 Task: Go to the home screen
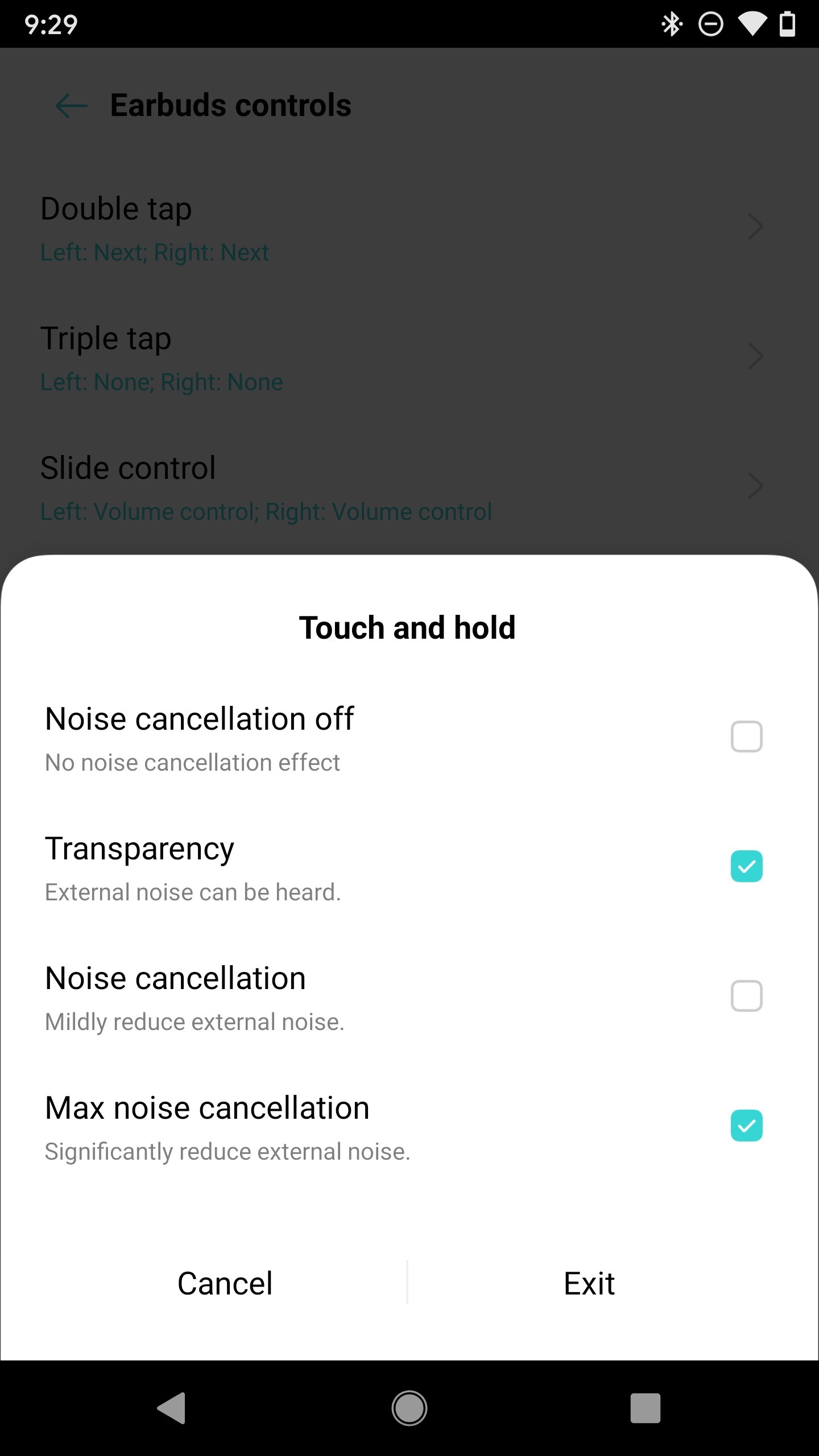pos(409,1408)
